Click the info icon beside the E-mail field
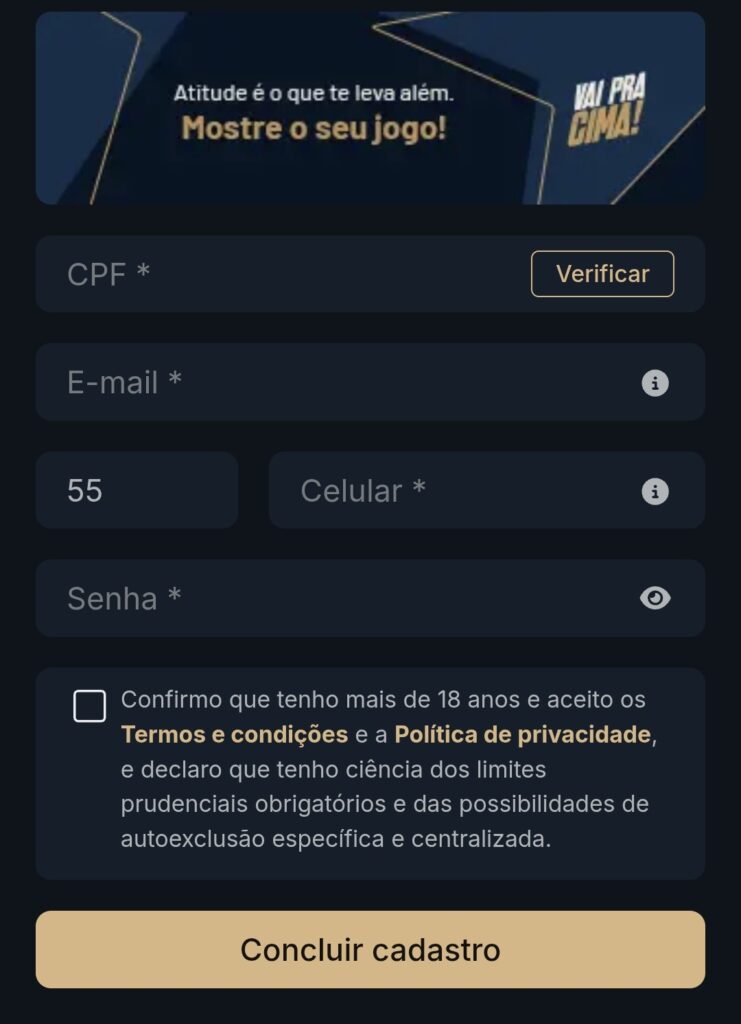This screenshot has width=741, height=1024. pos(655,381)
